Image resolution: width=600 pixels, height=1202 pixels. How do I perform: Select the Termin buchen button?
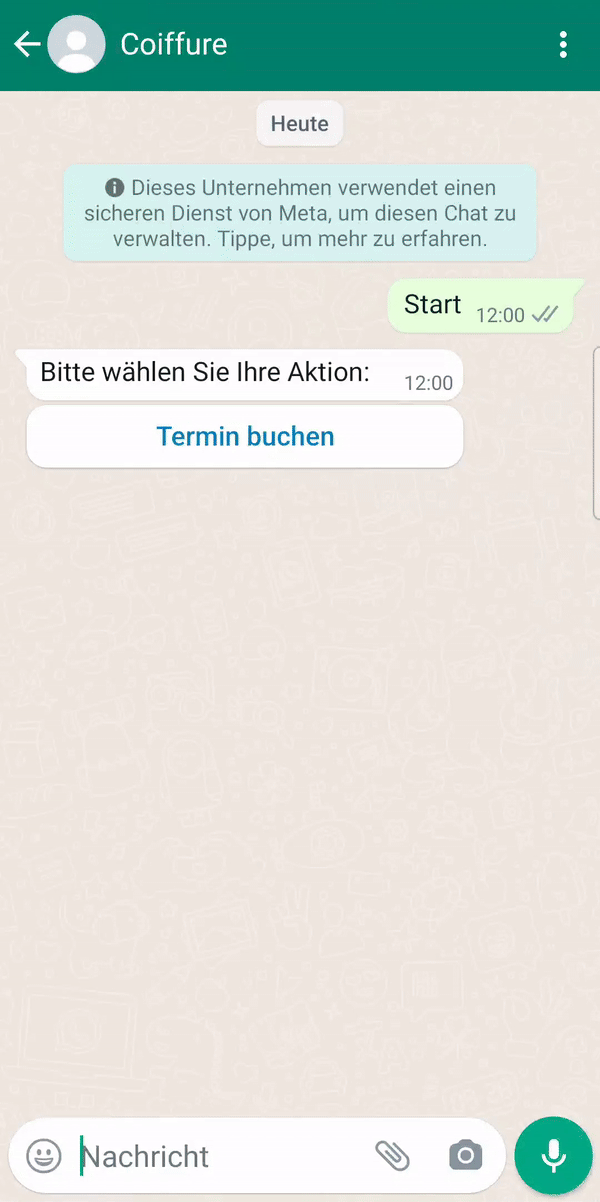pos(245,436)
